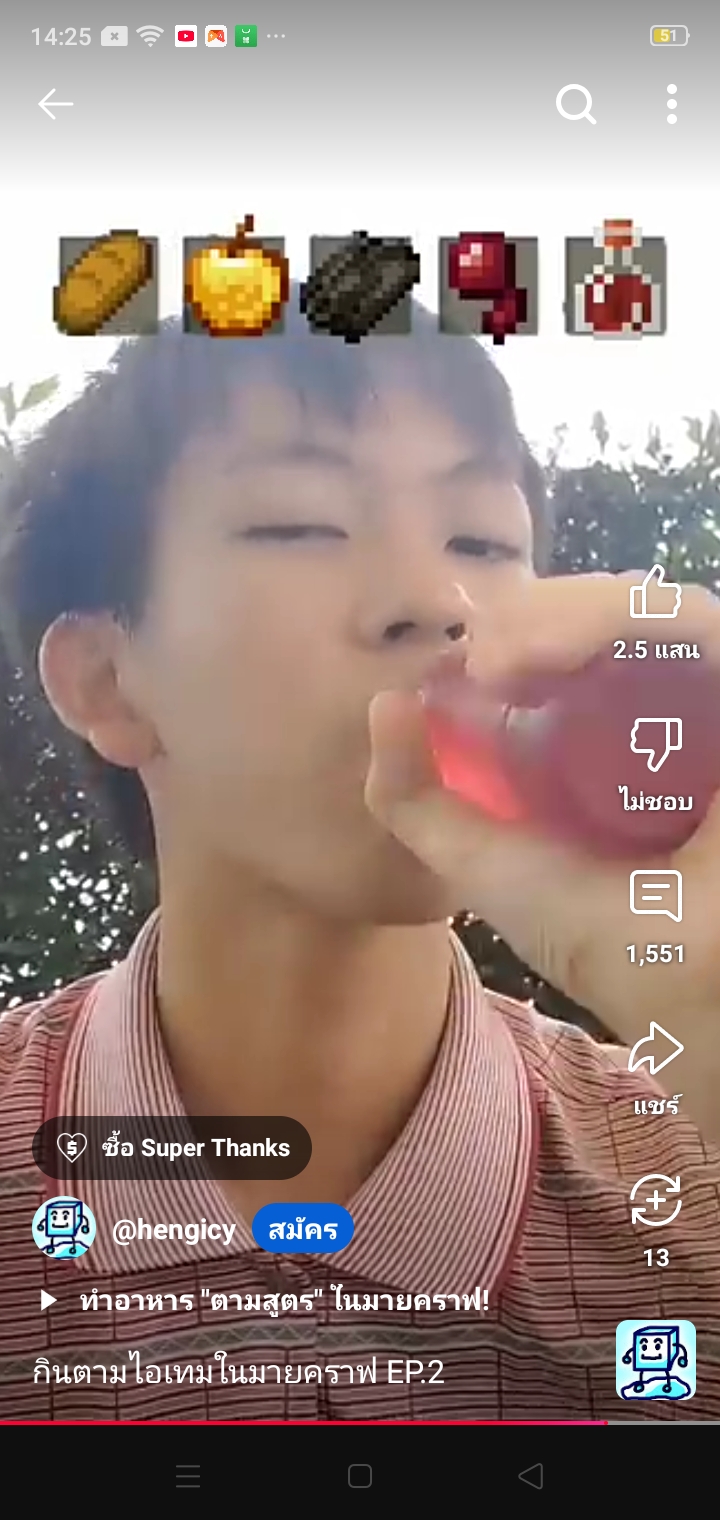Viewport: 720px width, 1520px height.
Task: Share this Short video
Action: (655, 1050)
